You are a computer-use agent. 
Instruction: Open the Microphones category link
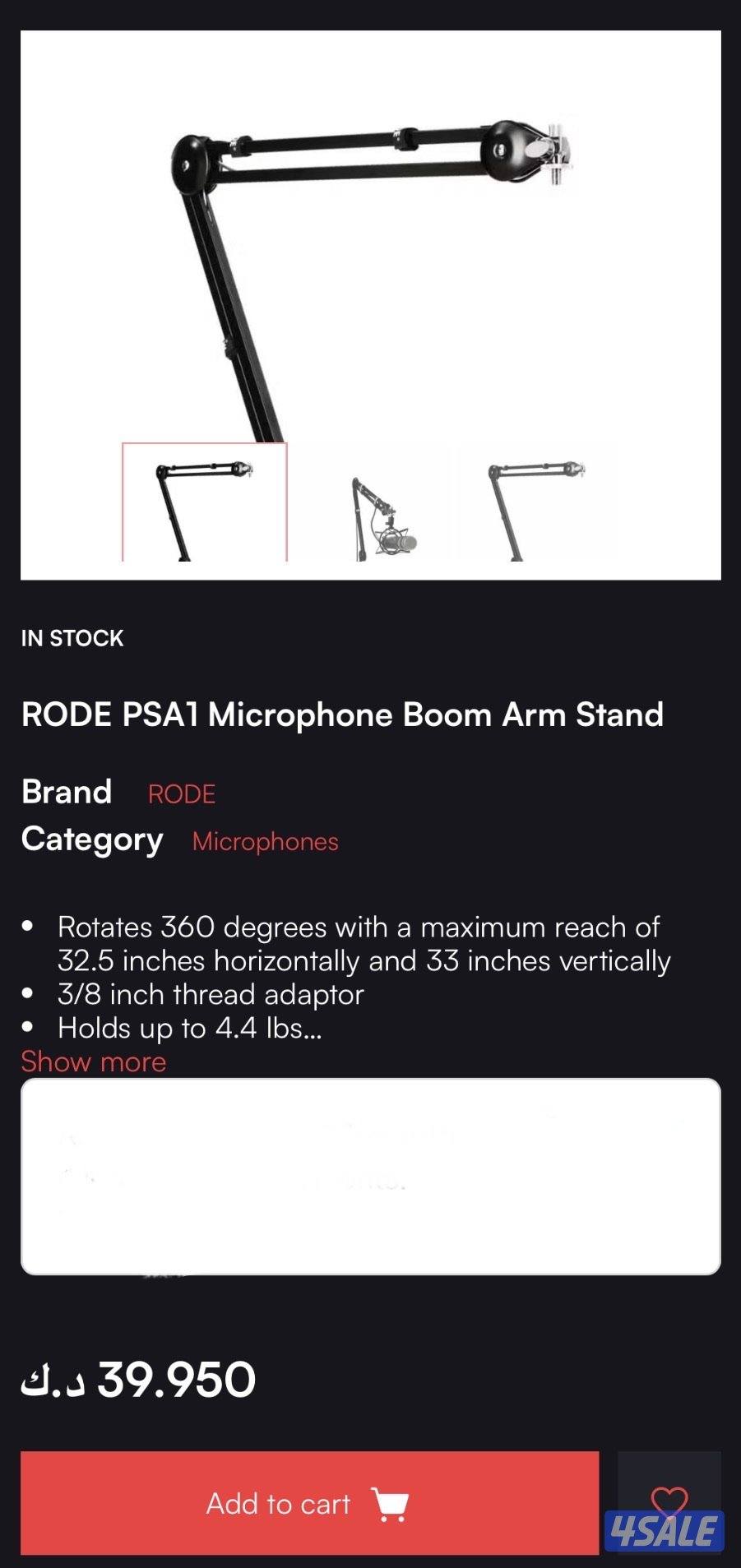265,842
